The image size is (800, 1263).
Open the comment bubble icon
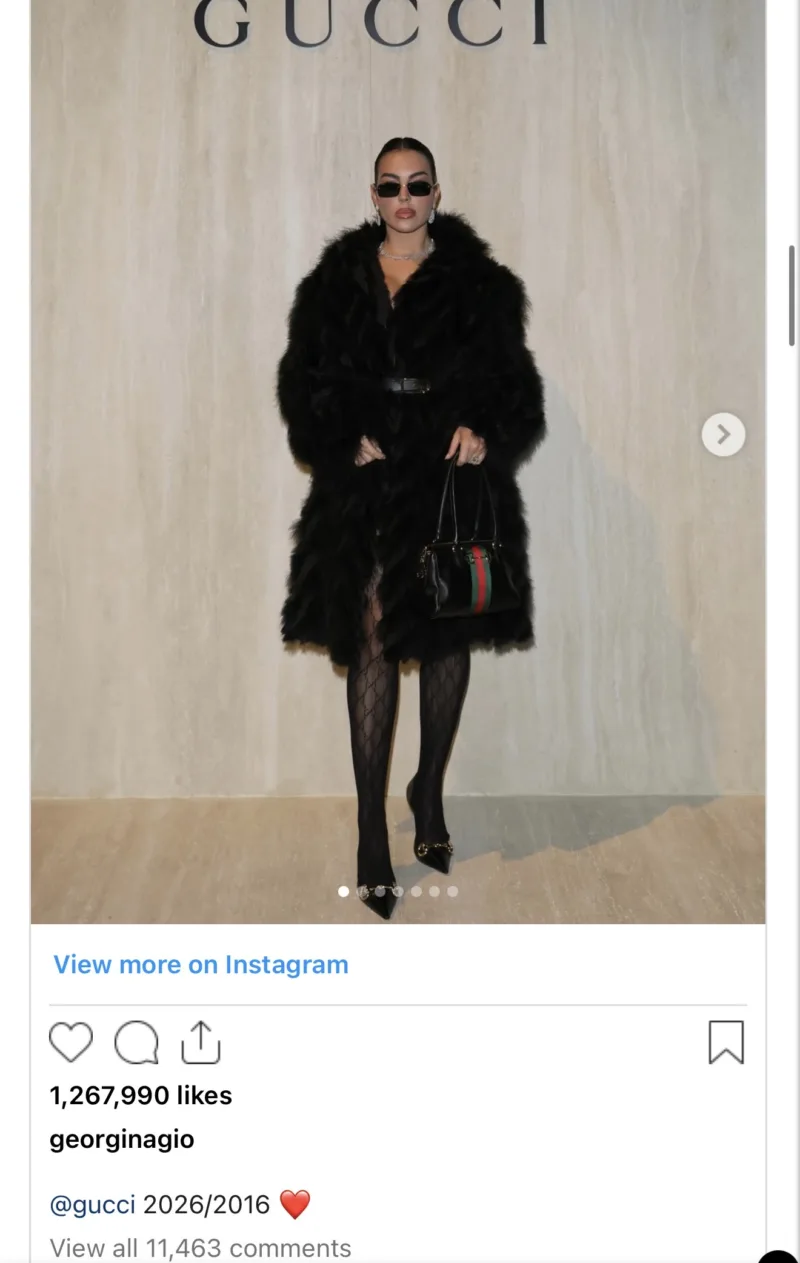coord(136,1042)
